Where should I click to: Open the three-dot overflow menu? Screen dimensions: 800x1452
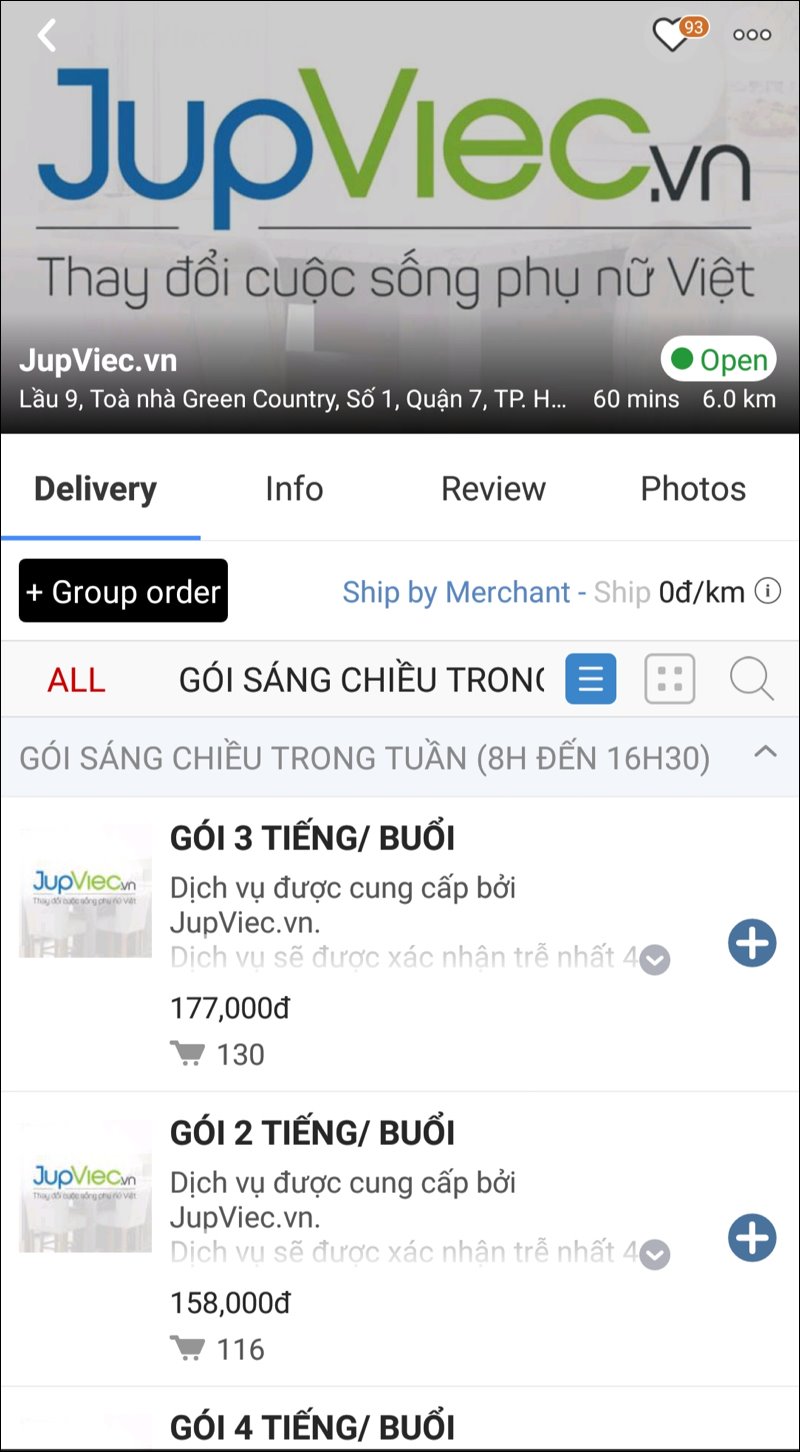click(x=752, y=35)
